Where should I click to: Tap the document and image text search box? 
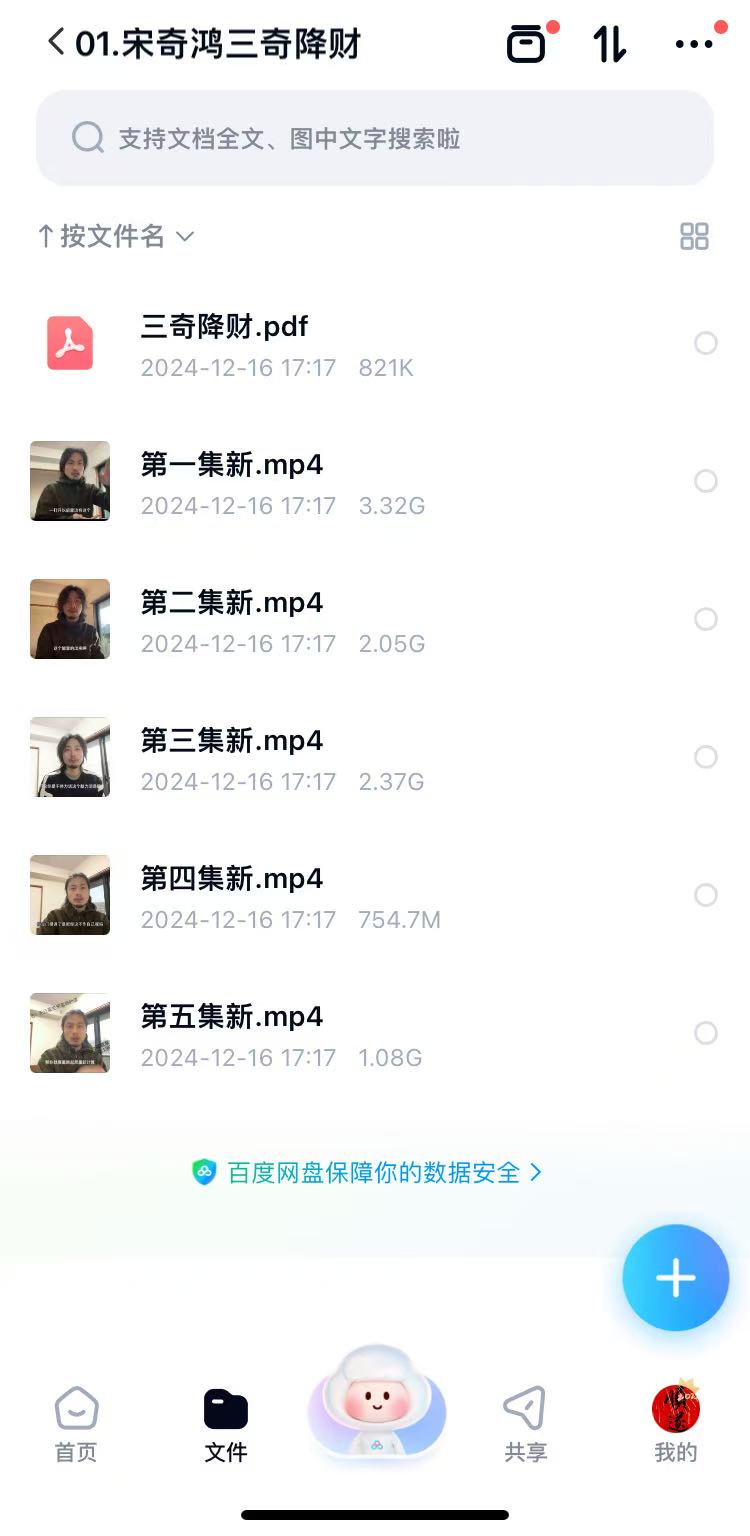(375, 138)
